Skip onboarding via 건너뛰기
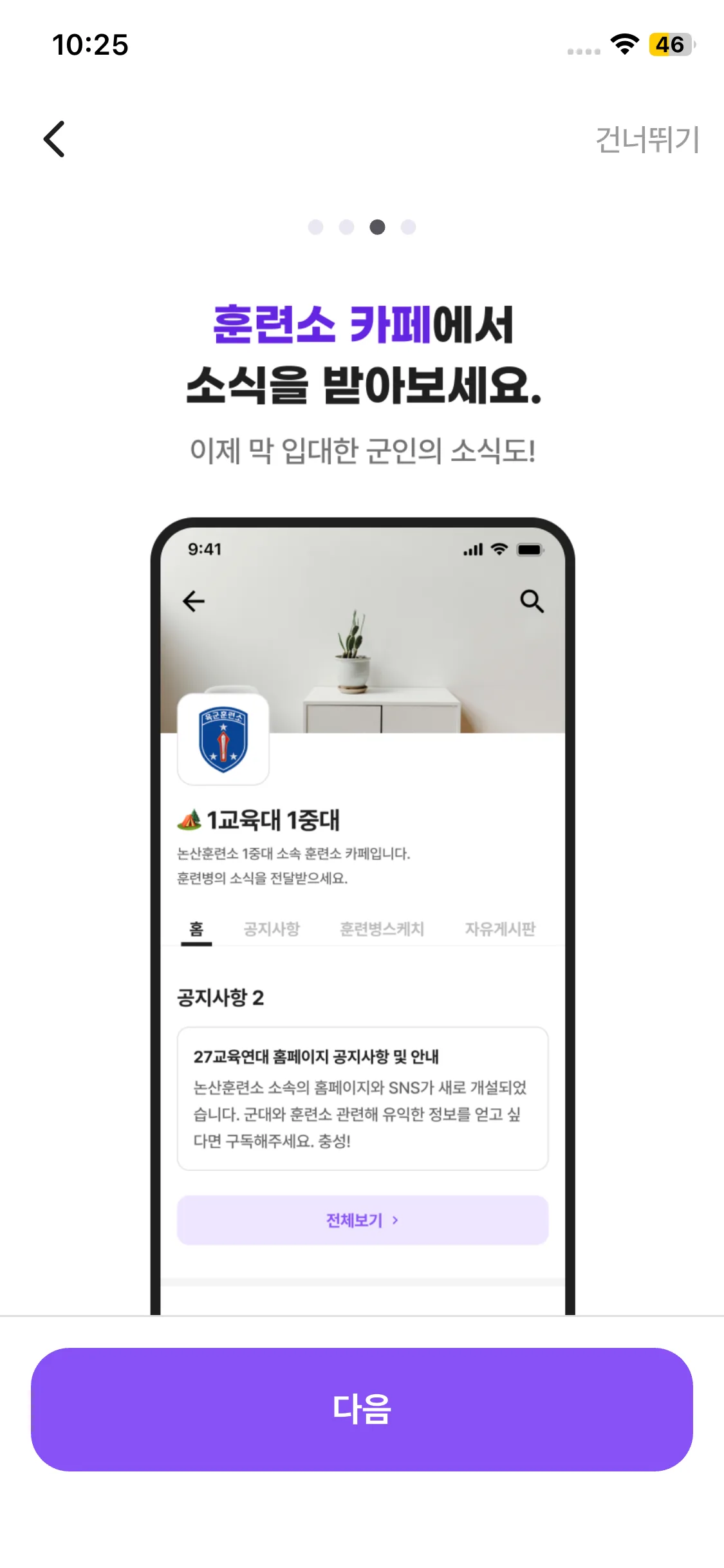This screenshot has width=724, height=1568. [x=646, y=140]
